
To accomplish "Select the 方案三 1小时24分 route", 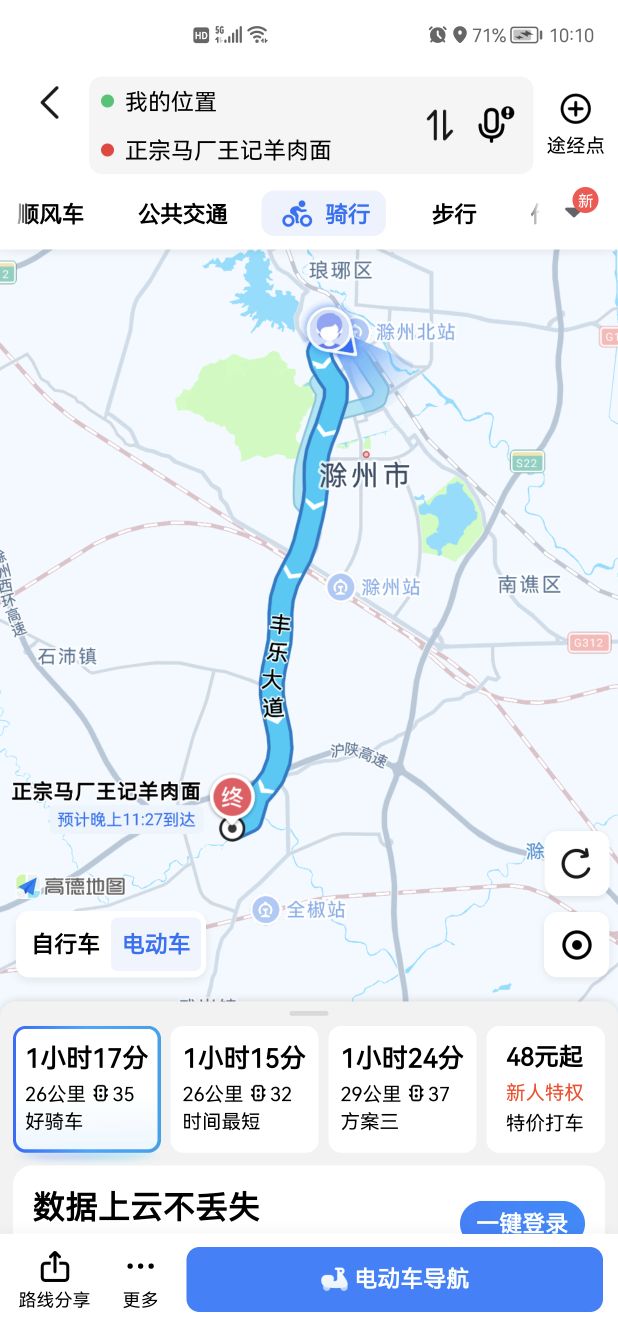I will click(x=402, y=1089).
